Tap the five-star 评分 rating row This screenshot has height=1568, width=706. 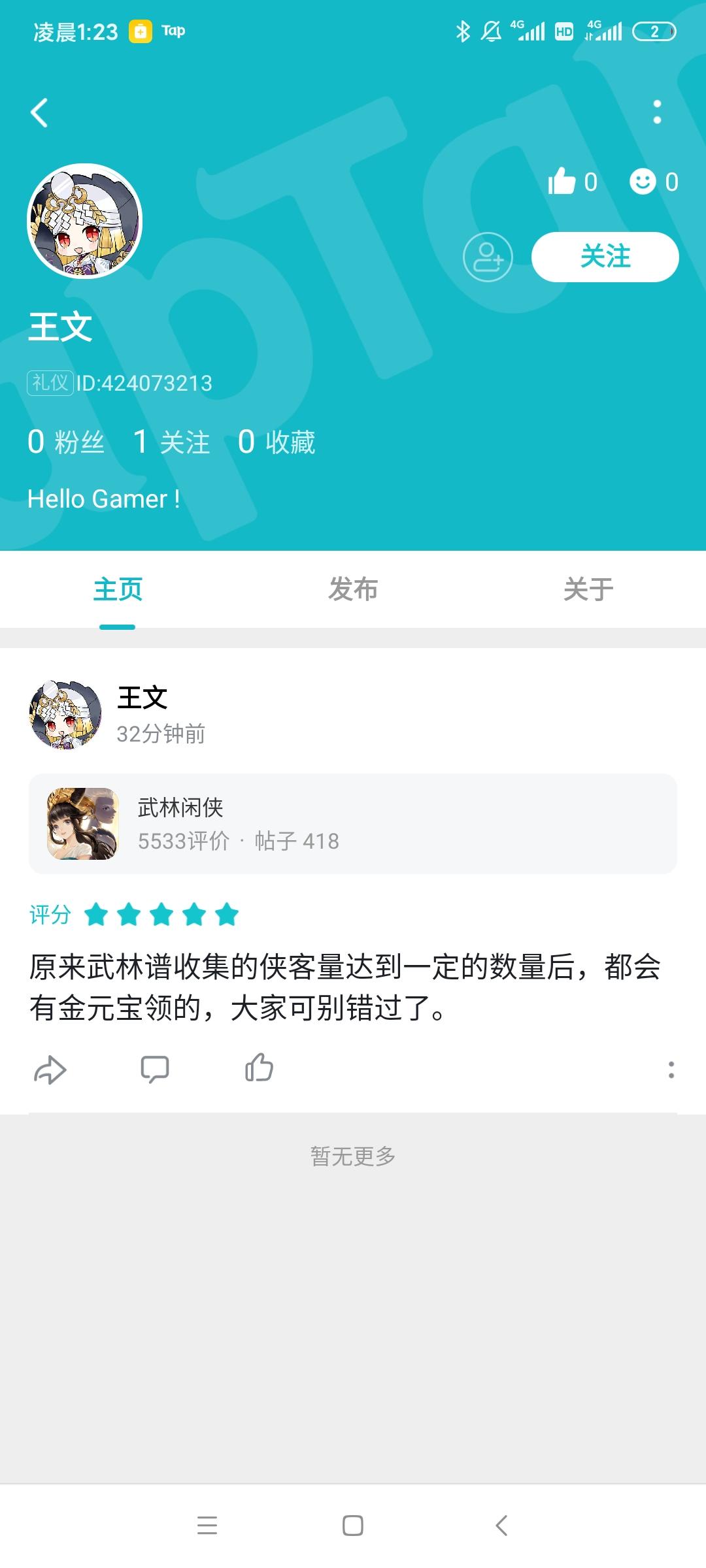131,915
